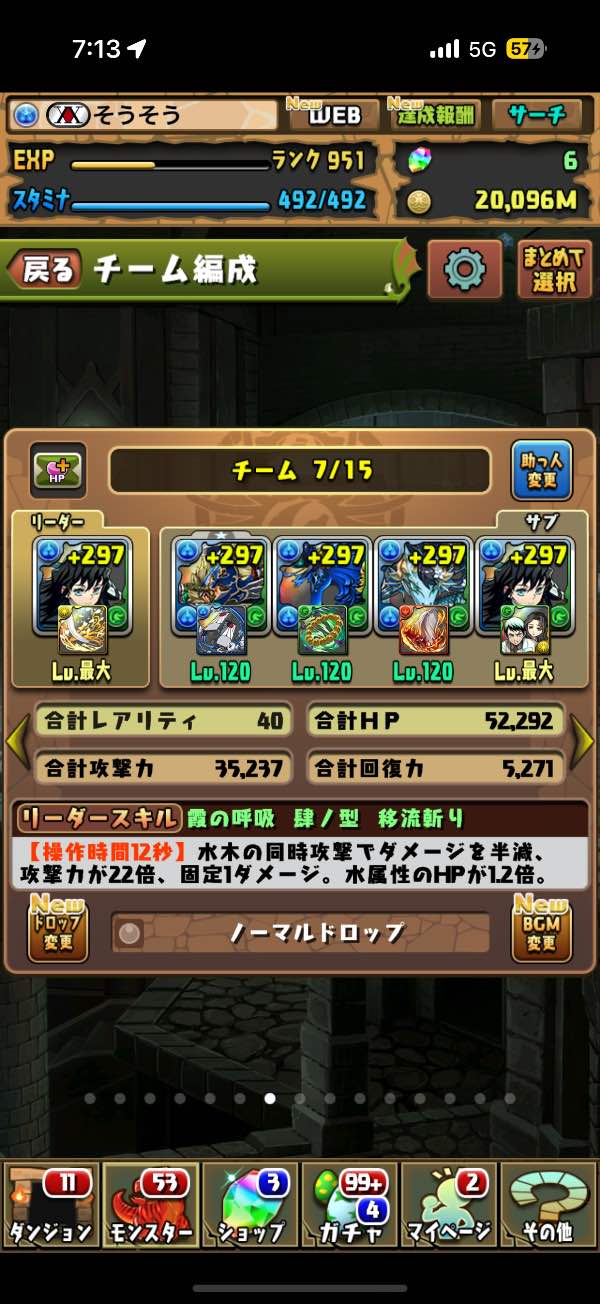Image resolution: width=600 pixels, height=1304 pixels.
Task: Open the gear settings icon
Action: (x=464, y=269)
